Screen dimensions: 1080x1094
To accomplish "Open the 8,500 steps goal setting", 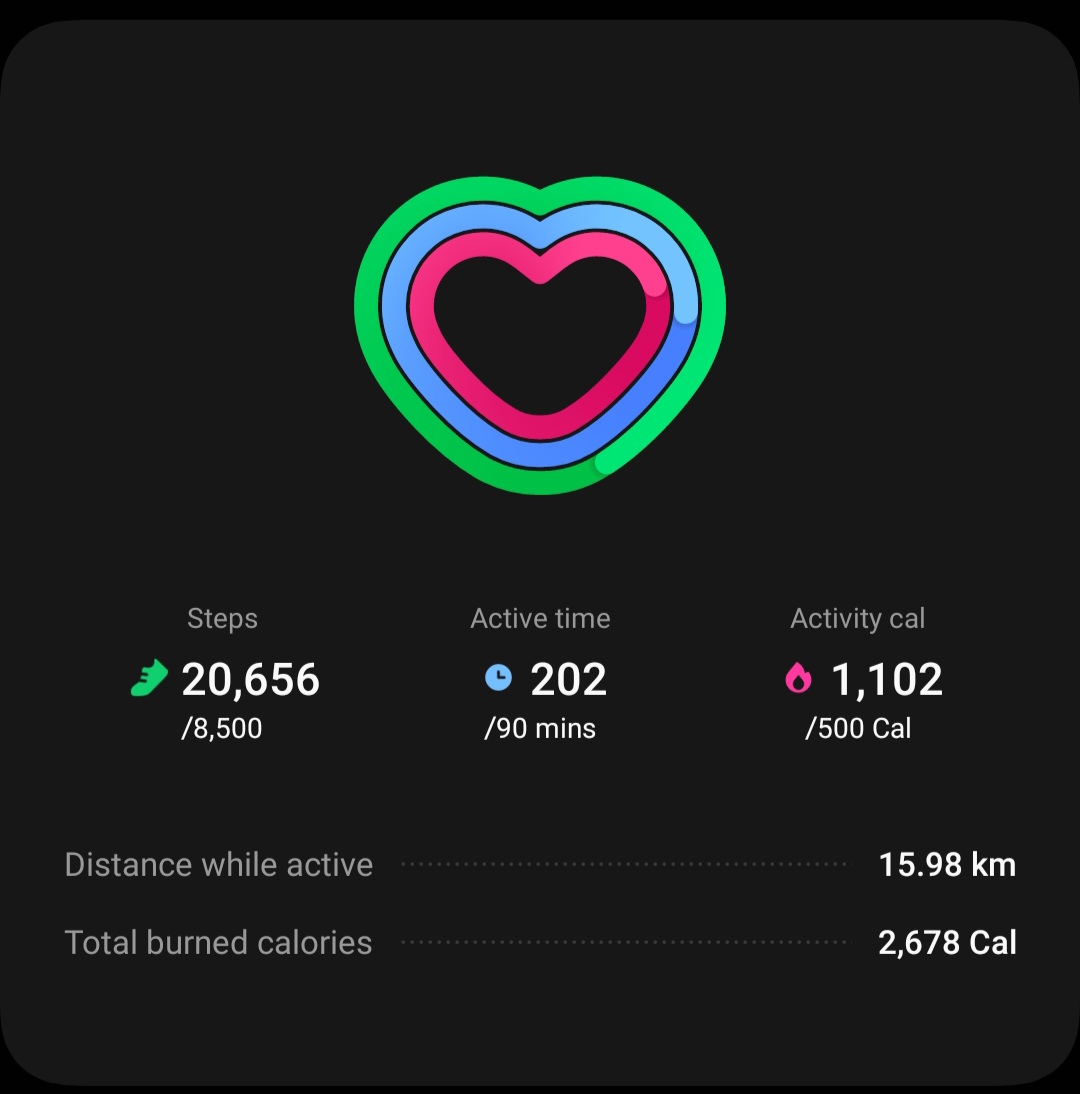I will pyautogui.click(x=222, y=728).
